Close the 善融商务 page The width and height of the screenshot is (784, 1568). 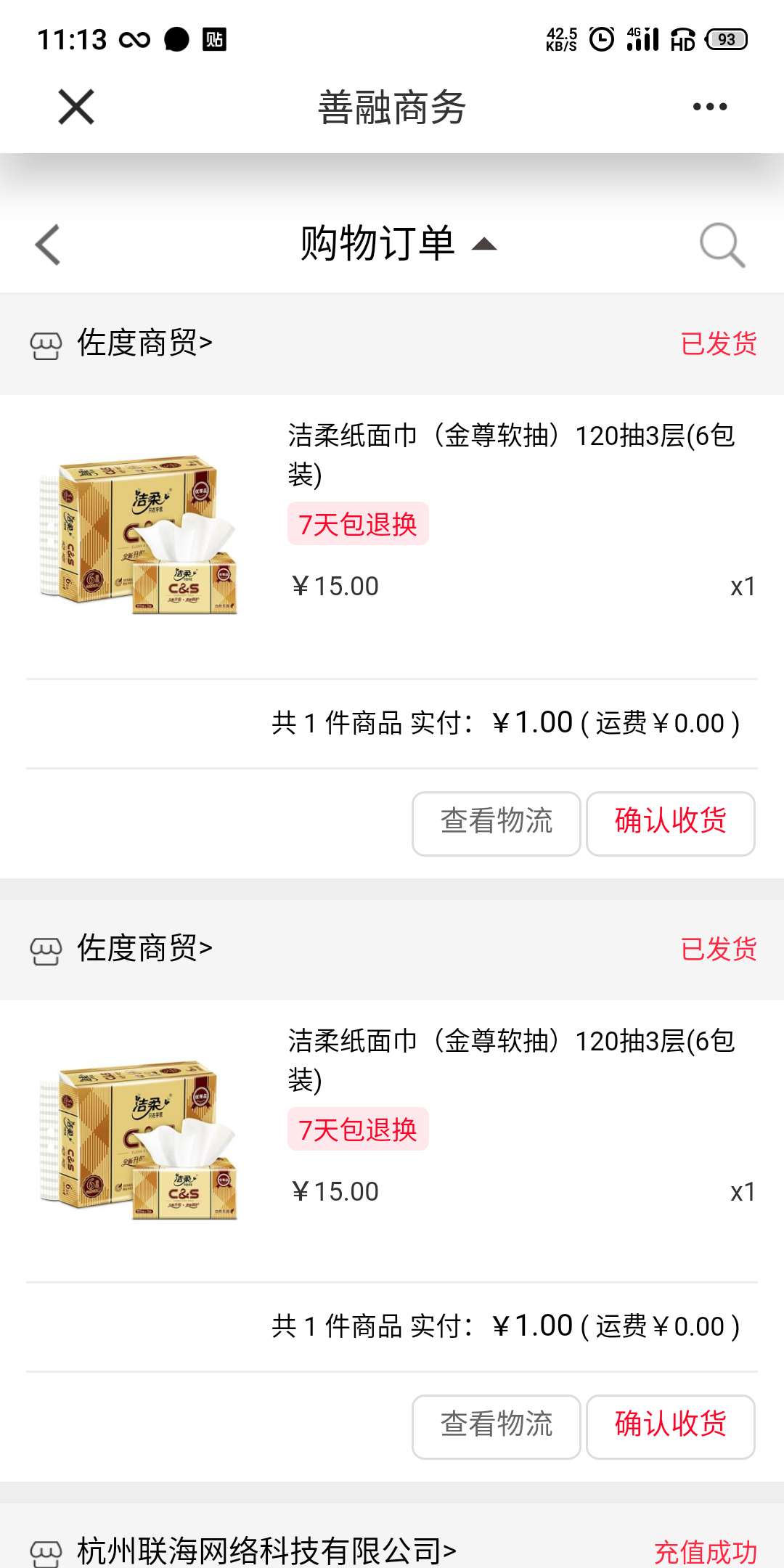click(75, 107)
